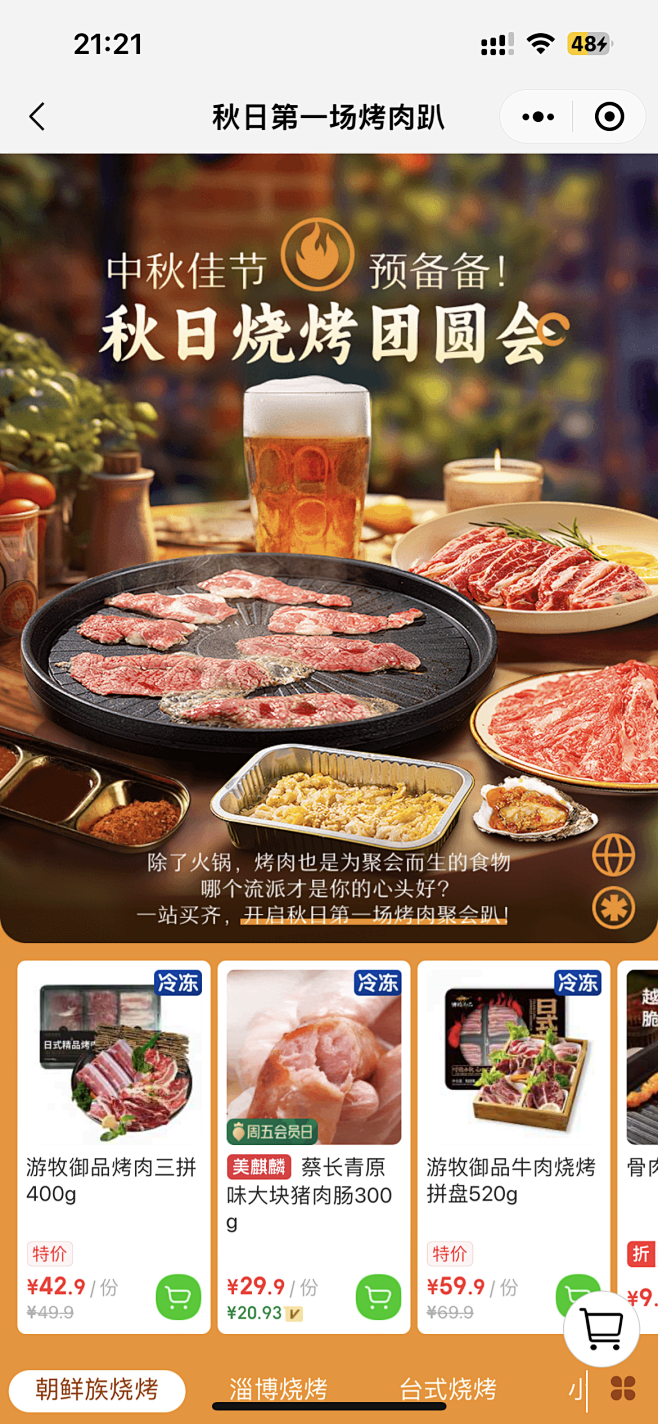Select the 朝鲜族烧烤 tab
The height and width of the screenshot is (1424, 658).
pos(97,1389)
